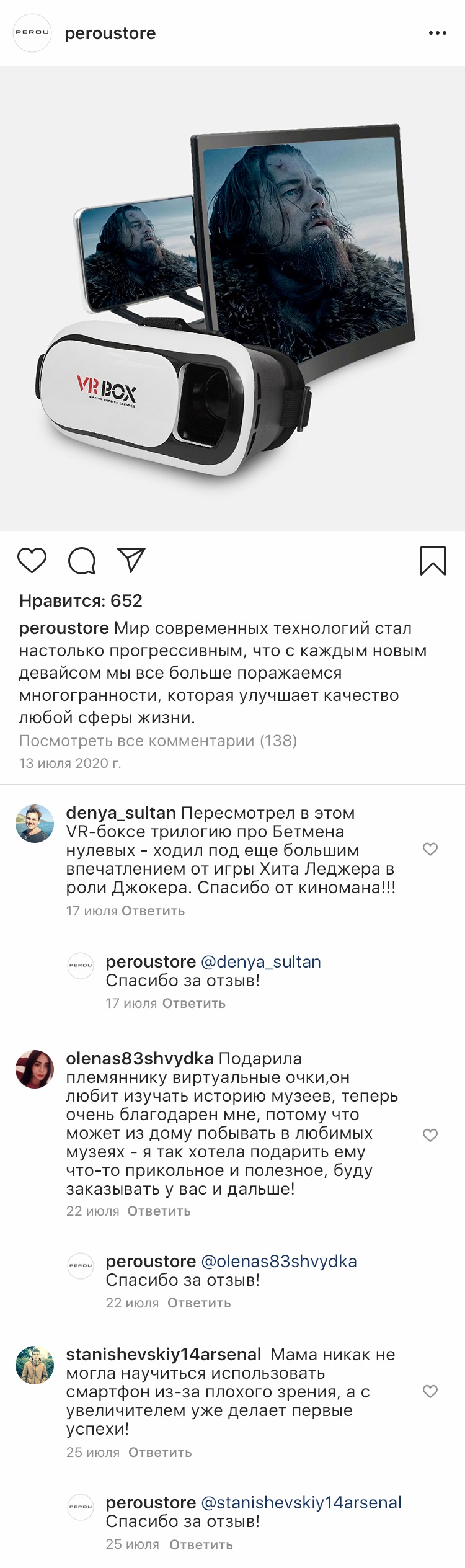The width and height of the screenshot is (465, 1568).
Task: Like denya_sultan's comment
Action: [430, 849]
